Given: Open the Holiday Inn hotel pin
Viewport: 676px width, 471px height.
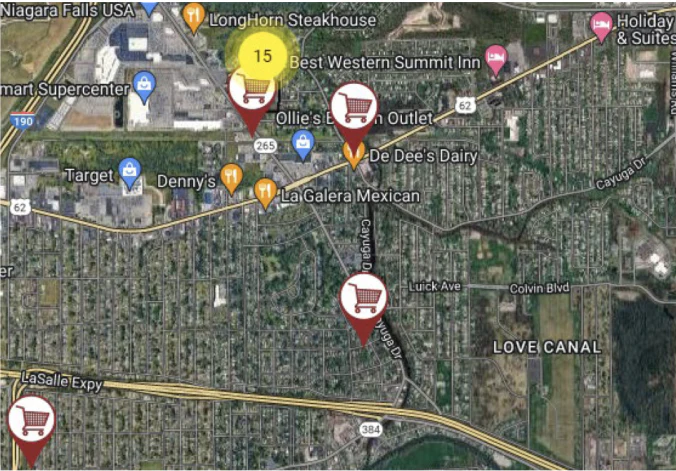Looking at the screenshot, I should [601, 25].
